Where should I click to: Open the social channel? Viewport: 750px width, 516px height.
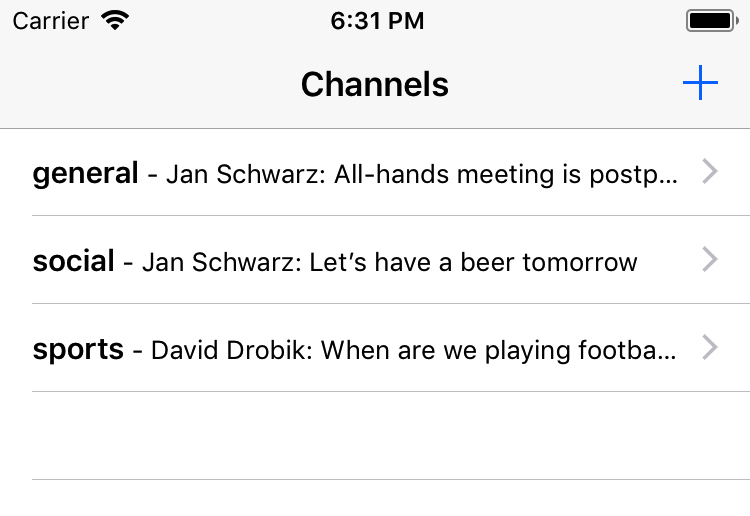click(x=375, y=260)
